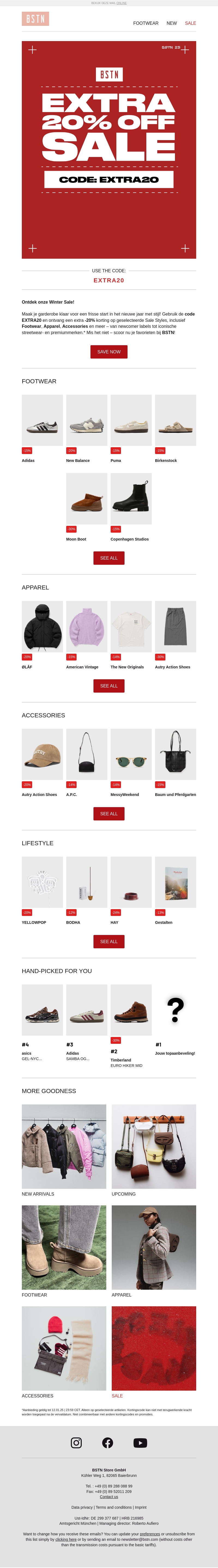Open the NEW nav link
218x1568 pixels.
[x=172, y=23]
